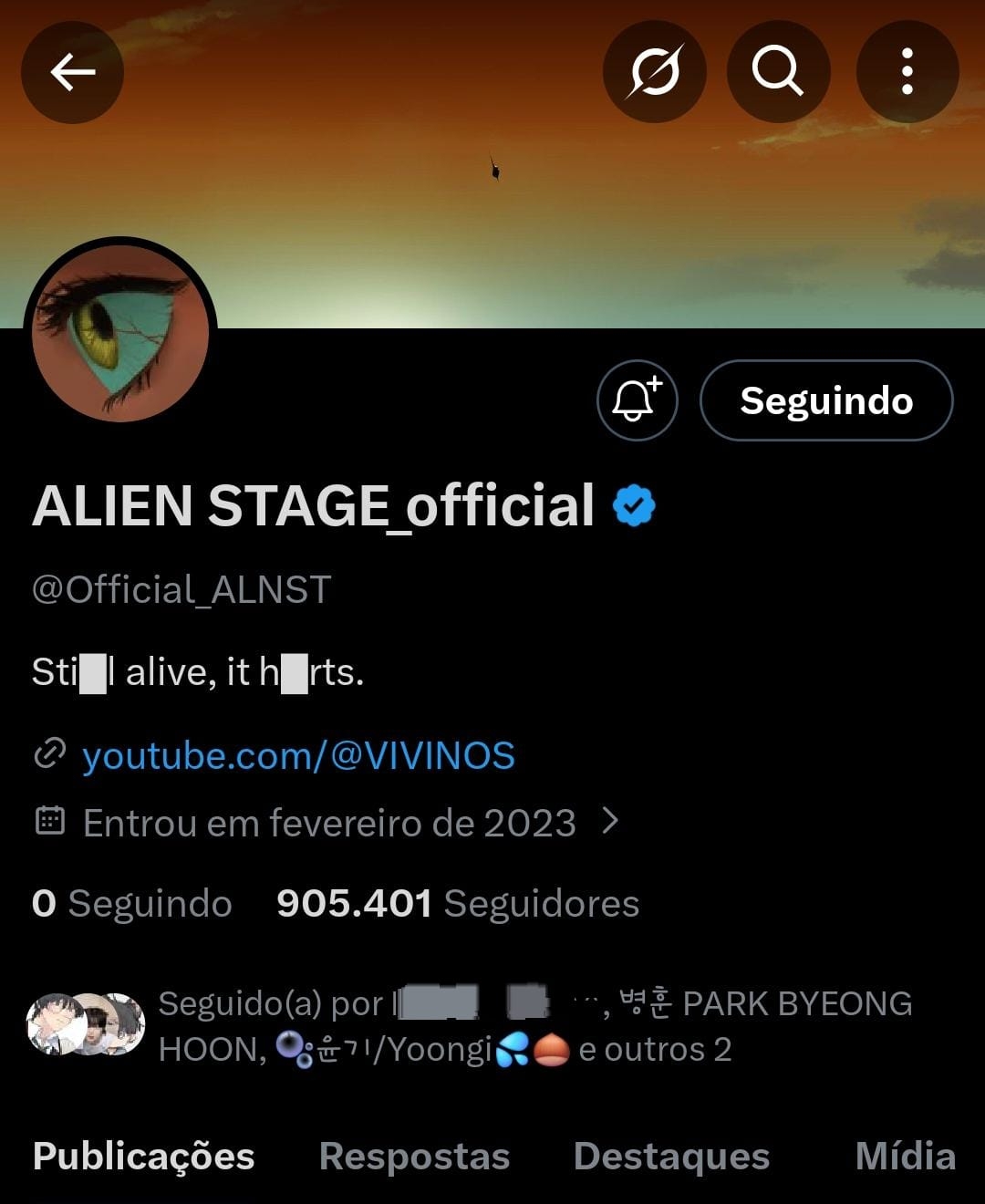Select the Destaques tab

(x=671, y=1156)
